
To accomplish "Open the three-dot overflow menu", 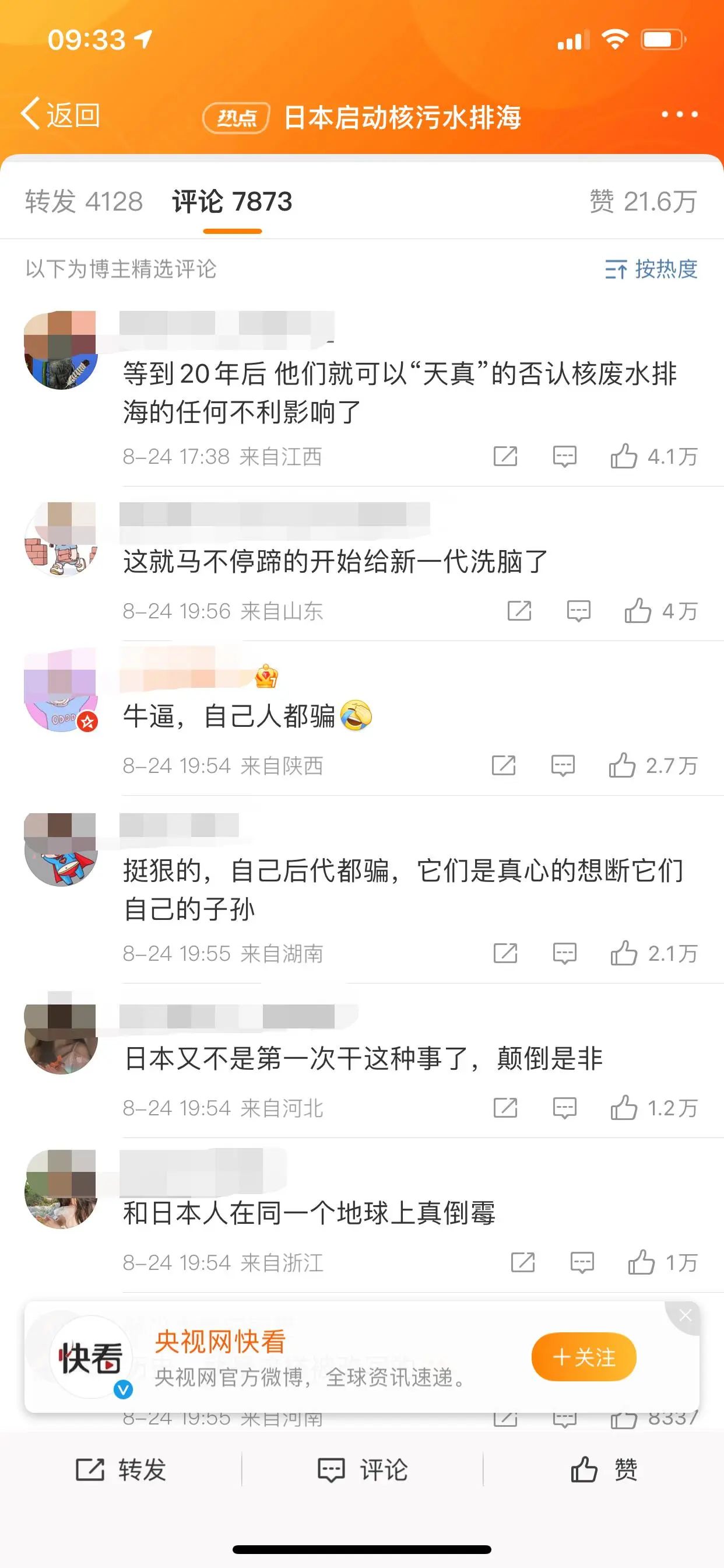I will point(680,114).
